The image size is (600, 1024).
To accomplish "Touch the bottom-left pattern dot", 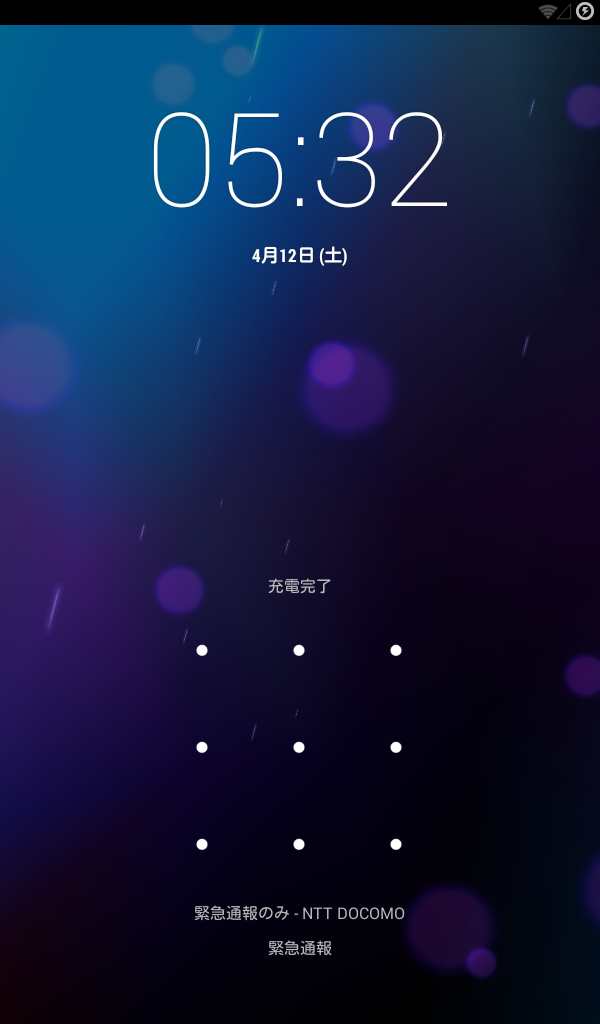I will [x=202, y=844].
